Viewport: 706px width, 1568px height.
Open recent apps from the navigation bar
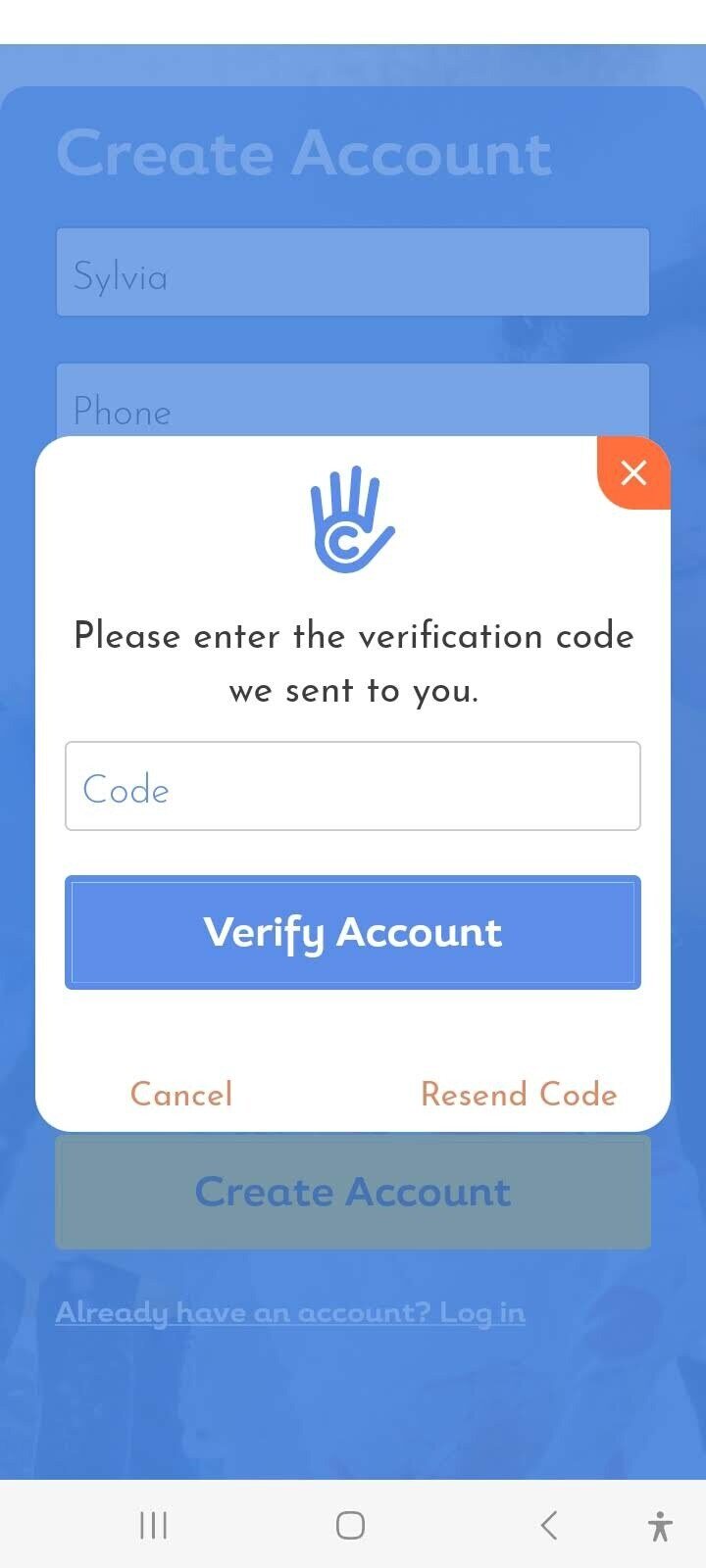(153, 1525)
